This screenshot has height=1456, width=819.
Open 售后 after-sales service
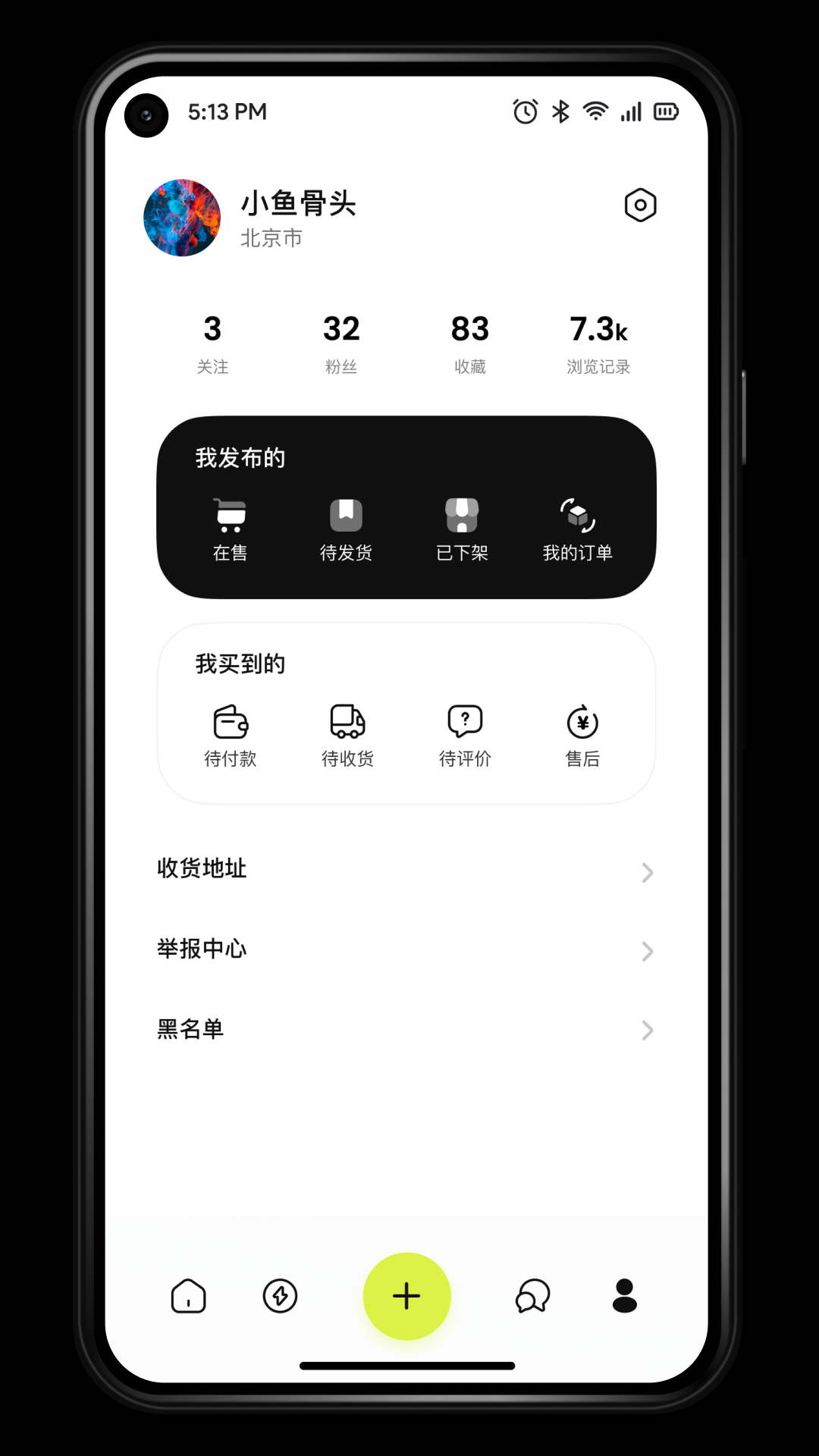coord(582,736)
